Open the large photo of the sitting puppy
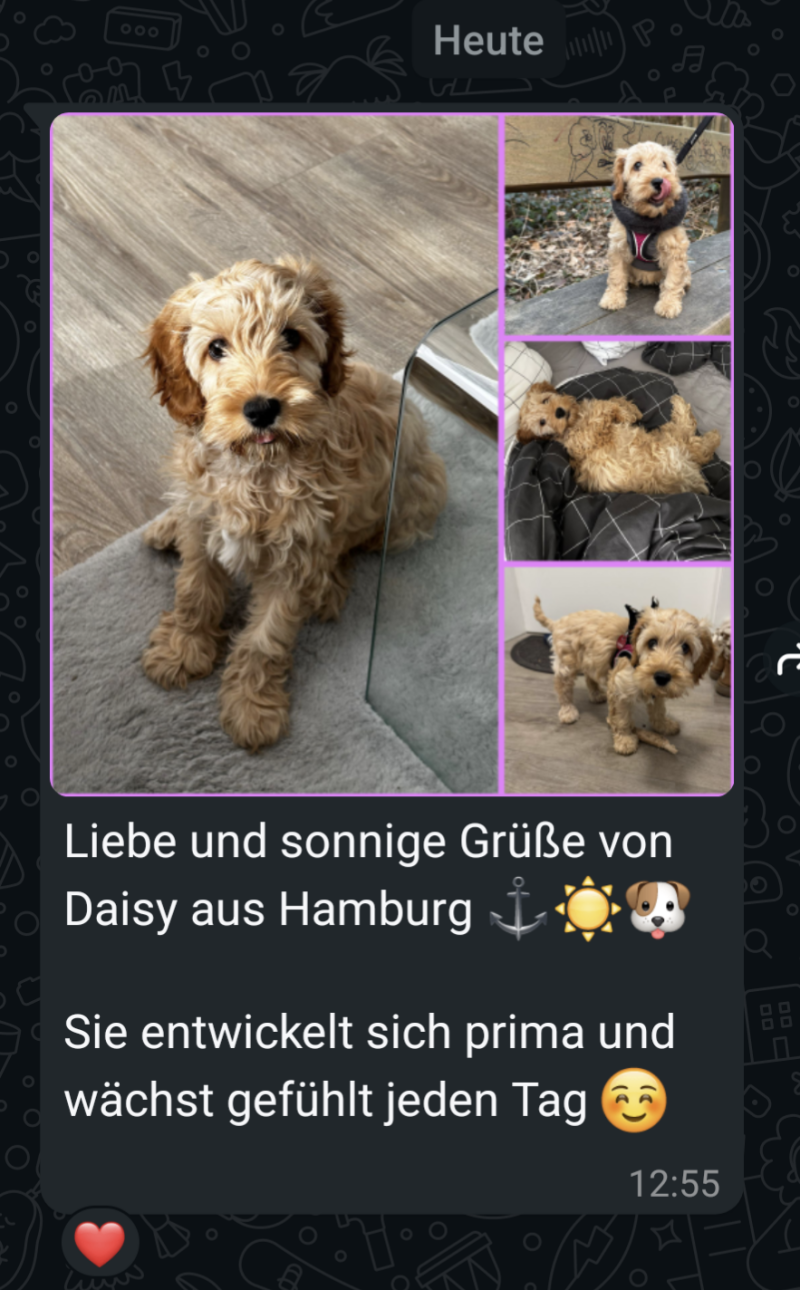800x1290 pixels. click(x=275, y=454)
